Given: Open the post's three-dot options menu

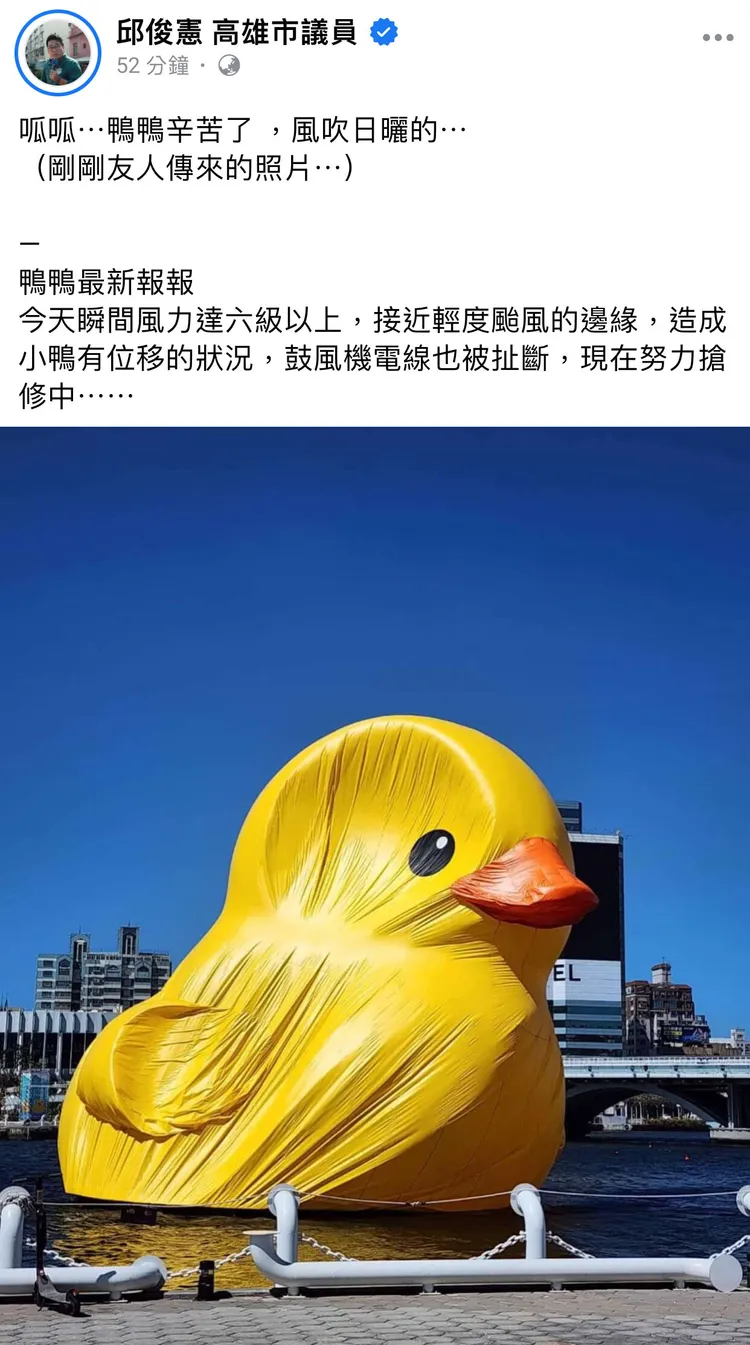Looking at the screenshot, I should [717, 38].
